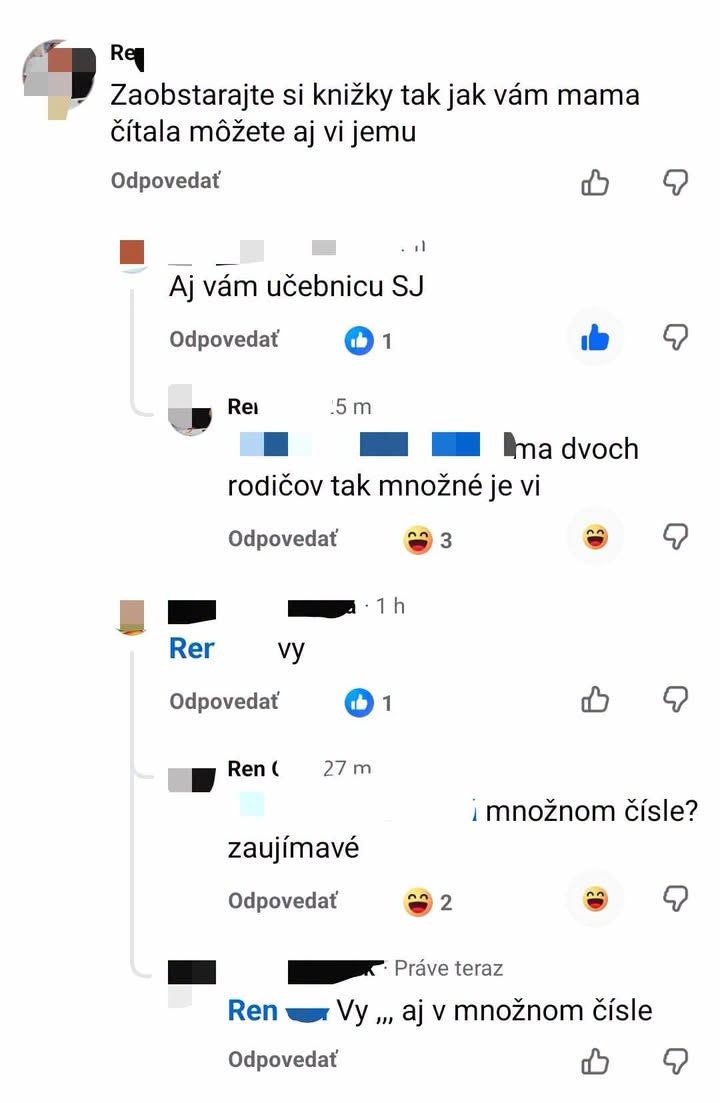Reply to the 'vy' comment
This screenshot has height=1103, width=720.
point(224,702)
